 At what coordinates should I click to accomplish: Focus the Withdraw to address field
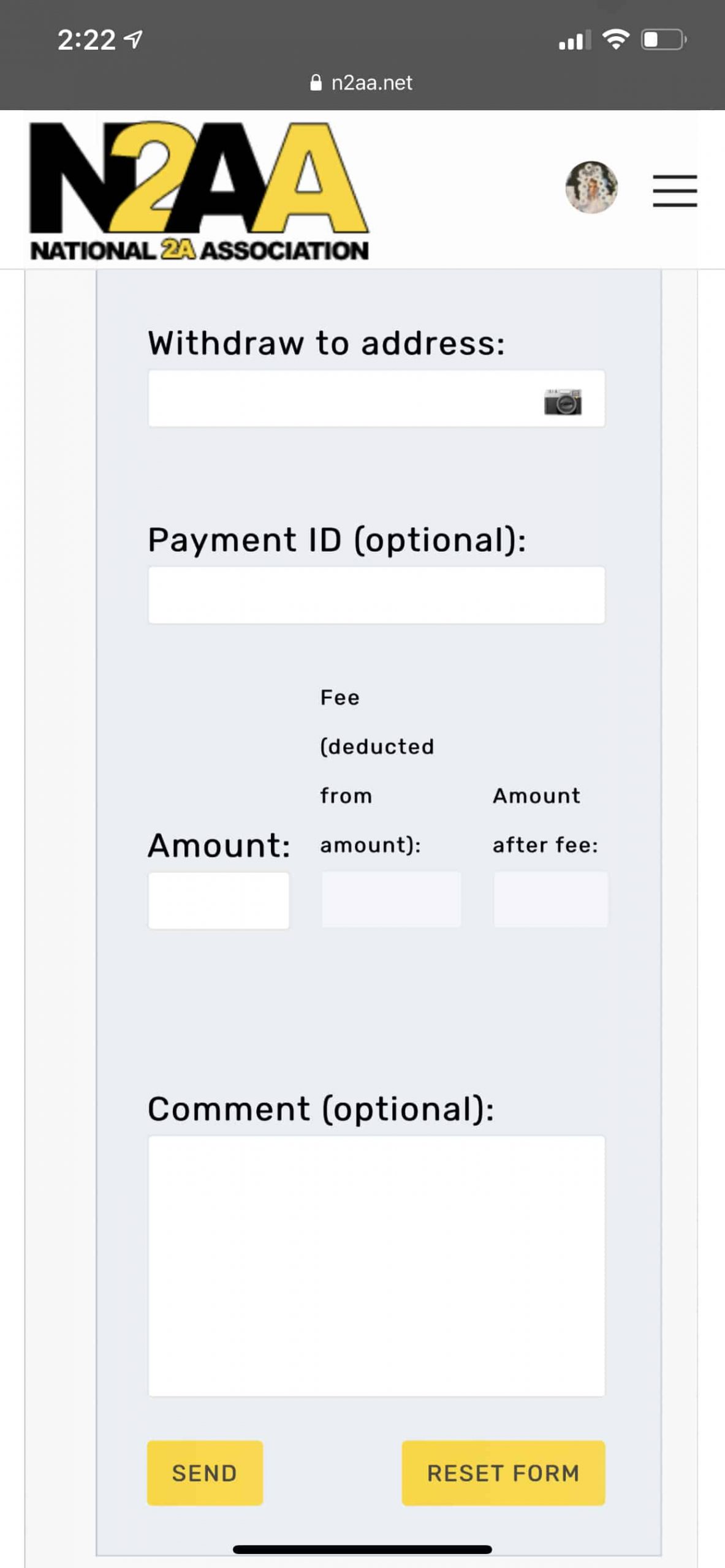pos(376,398)
